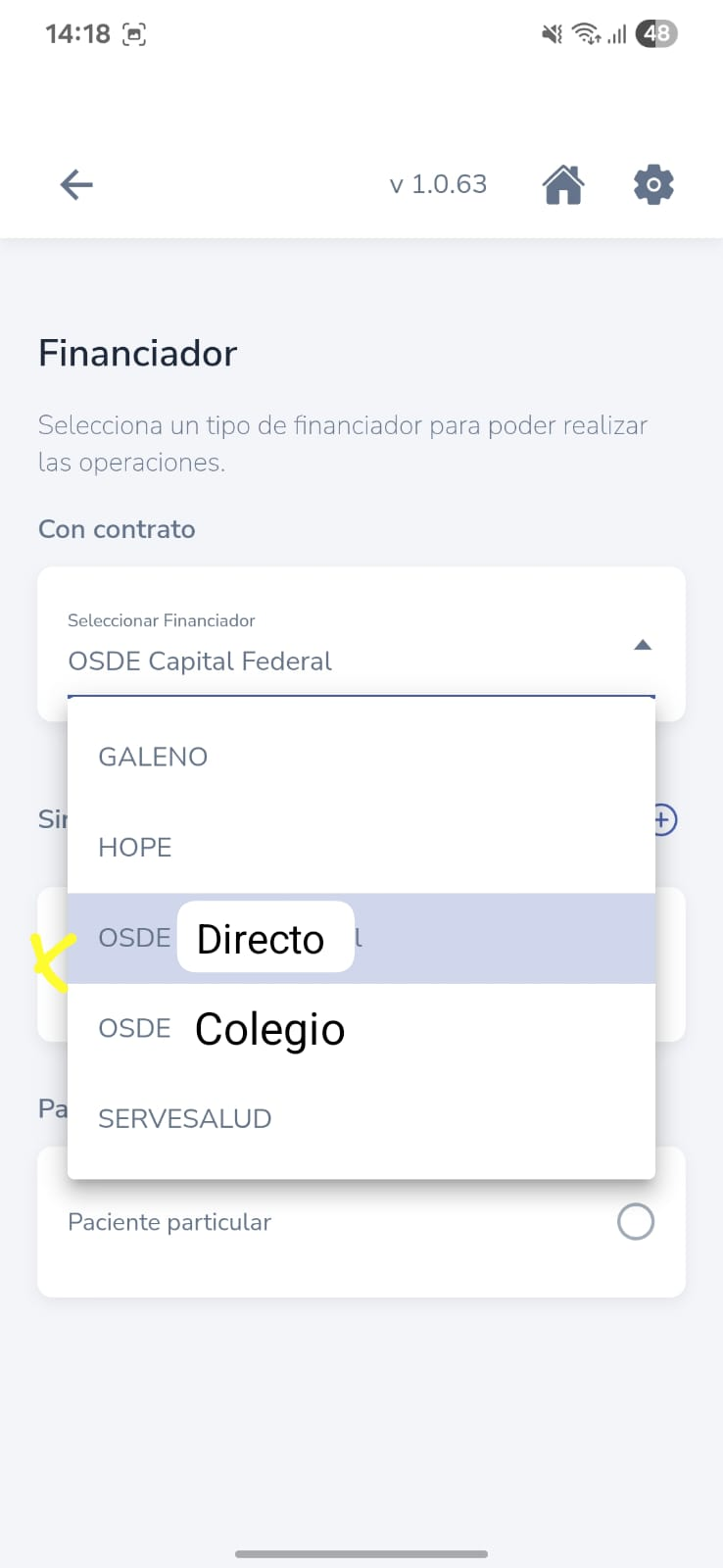The image size is (723, 1568).
Task: Select SERVESALUD from the list
Action: coord(185,1118)
